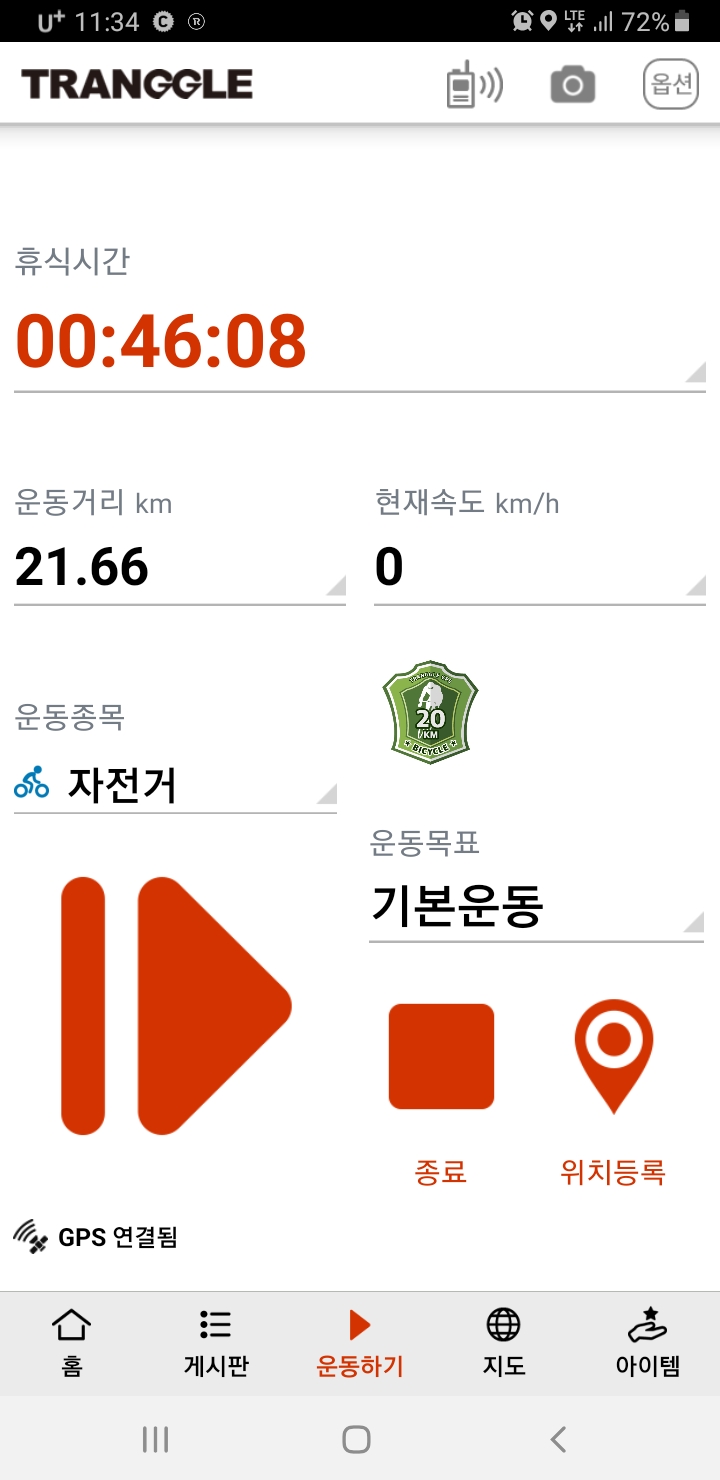Show recent apps from the navigation bar
This screenshot has height=1480, width=720.
pos(155,1440)
